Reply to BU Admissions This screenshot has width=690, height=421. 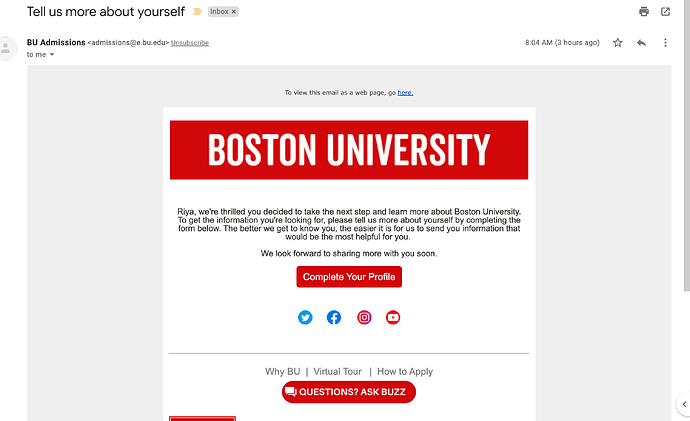641,43
